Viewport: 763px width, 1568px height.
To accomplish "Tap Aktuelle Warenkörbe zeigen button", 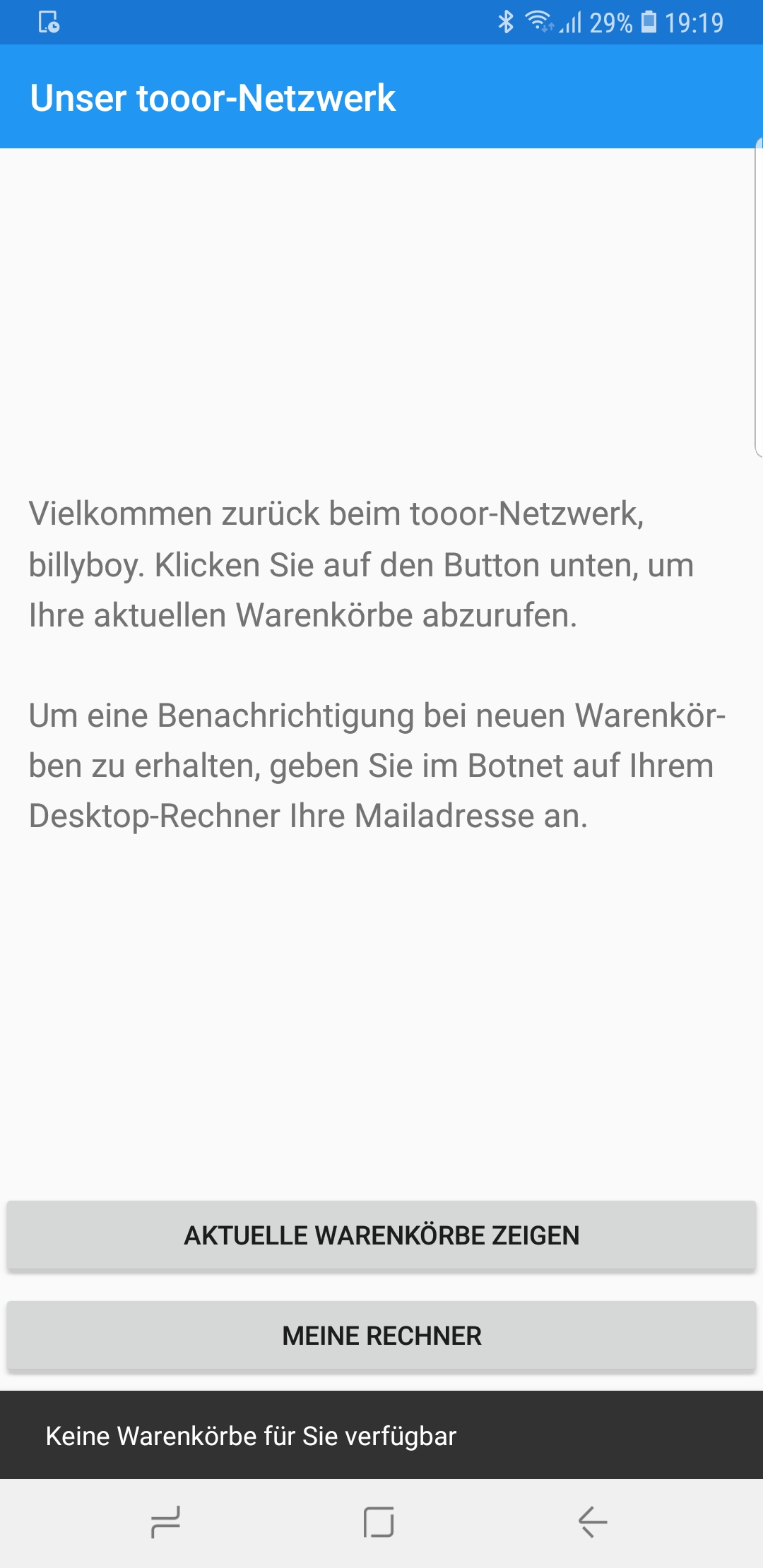I will (x=381, y=1235).
